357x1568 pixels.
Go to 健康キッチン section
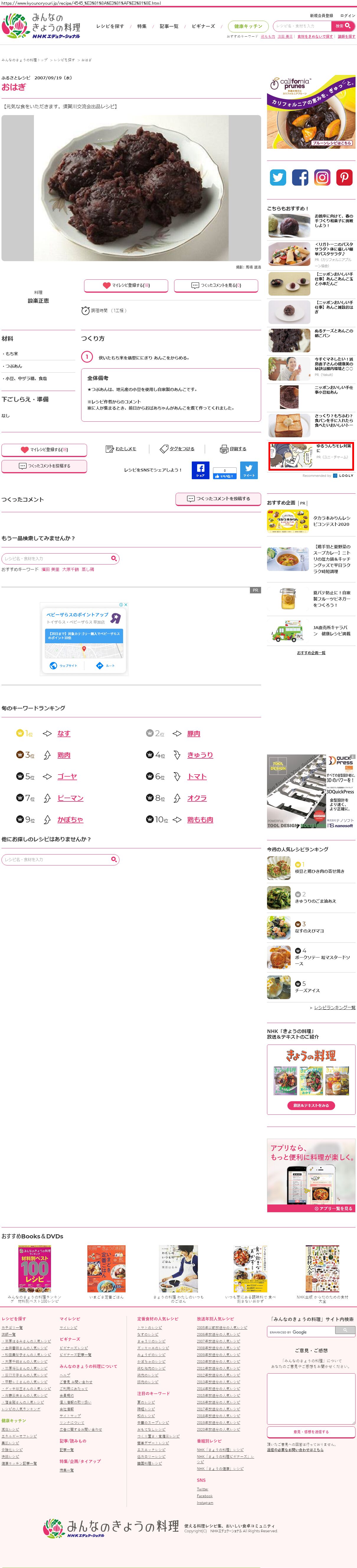[248, 26]
